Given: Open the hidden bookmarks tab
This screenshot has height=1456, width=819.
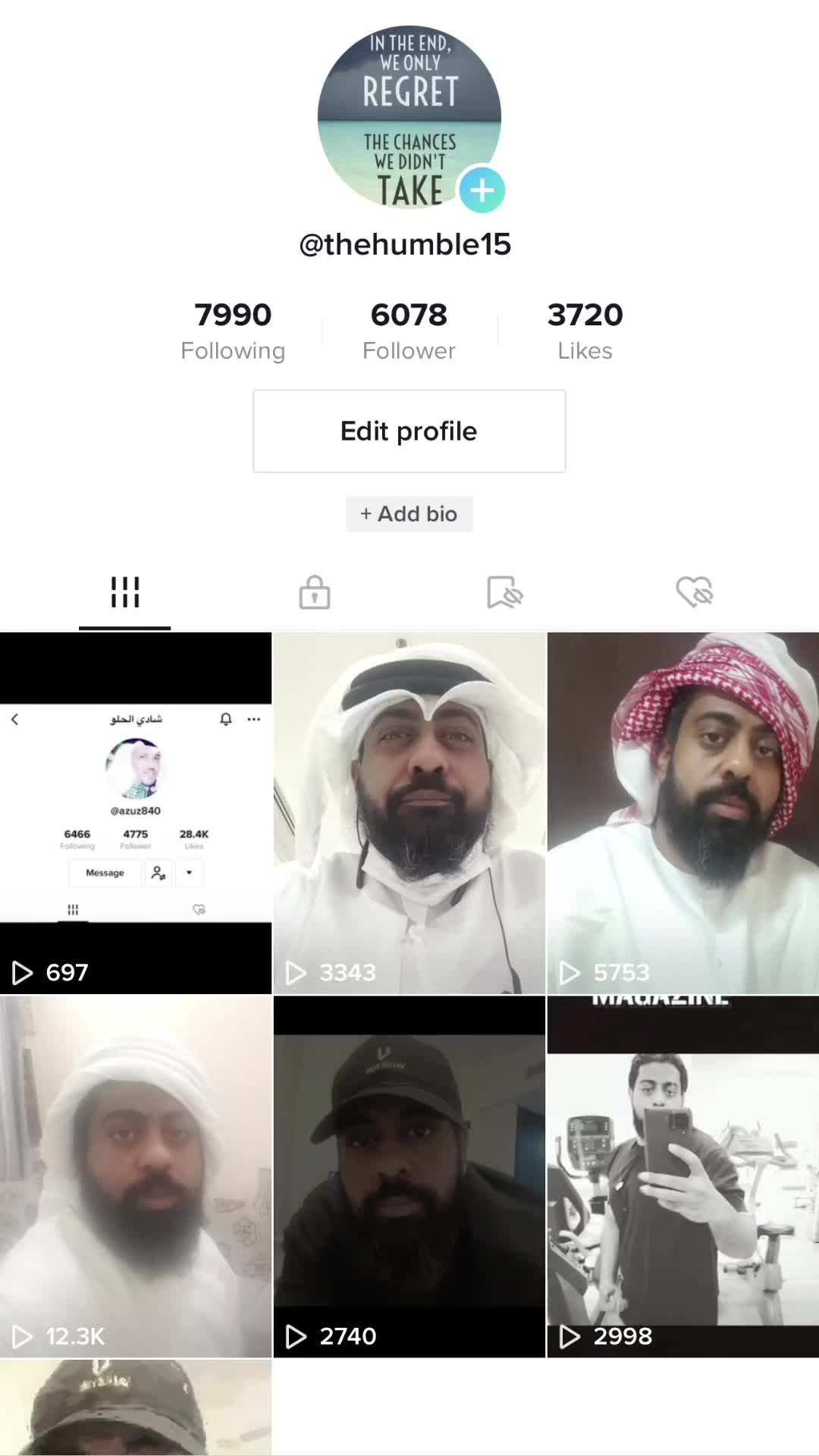Looking at the screenshot, I should pos(504,592).
